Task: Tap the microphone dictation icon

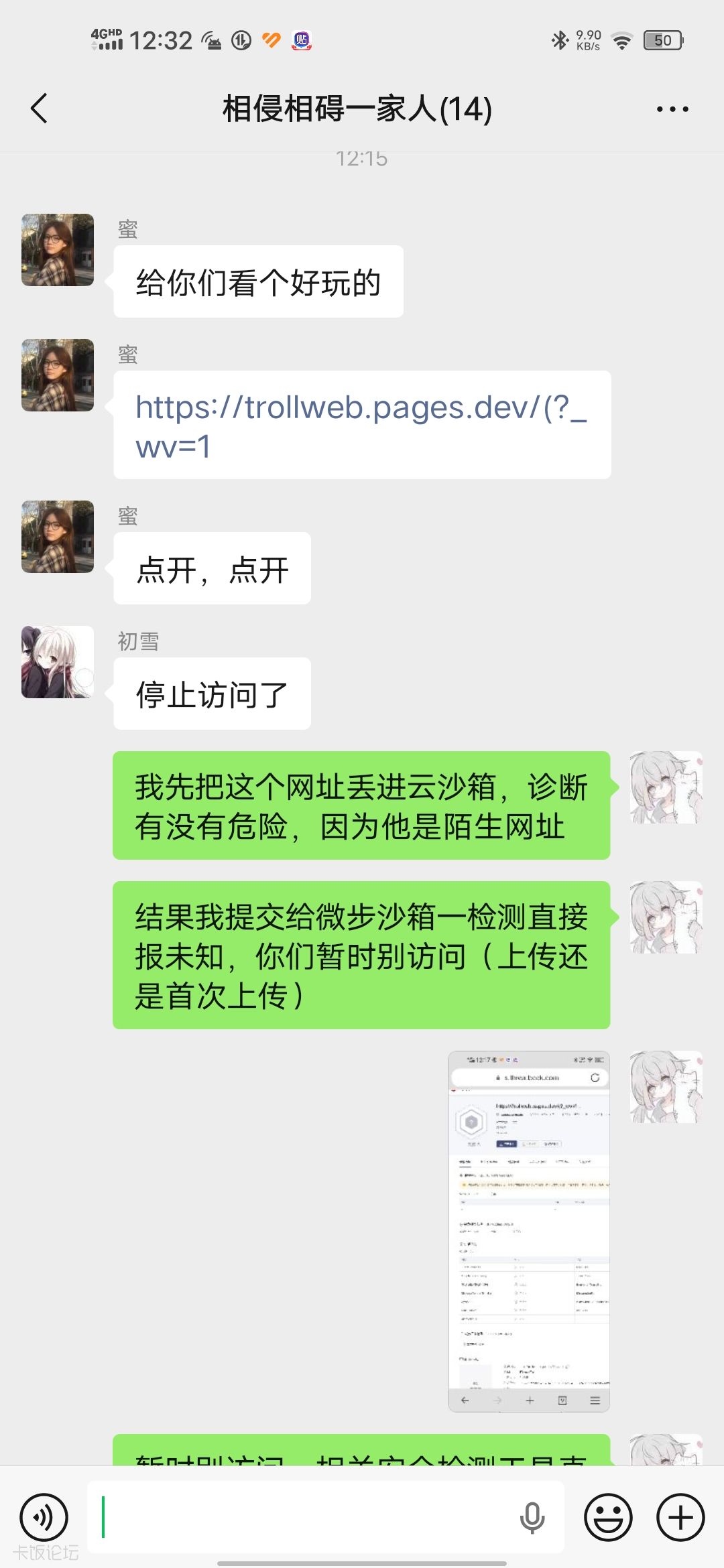Action: point(532,1518)
